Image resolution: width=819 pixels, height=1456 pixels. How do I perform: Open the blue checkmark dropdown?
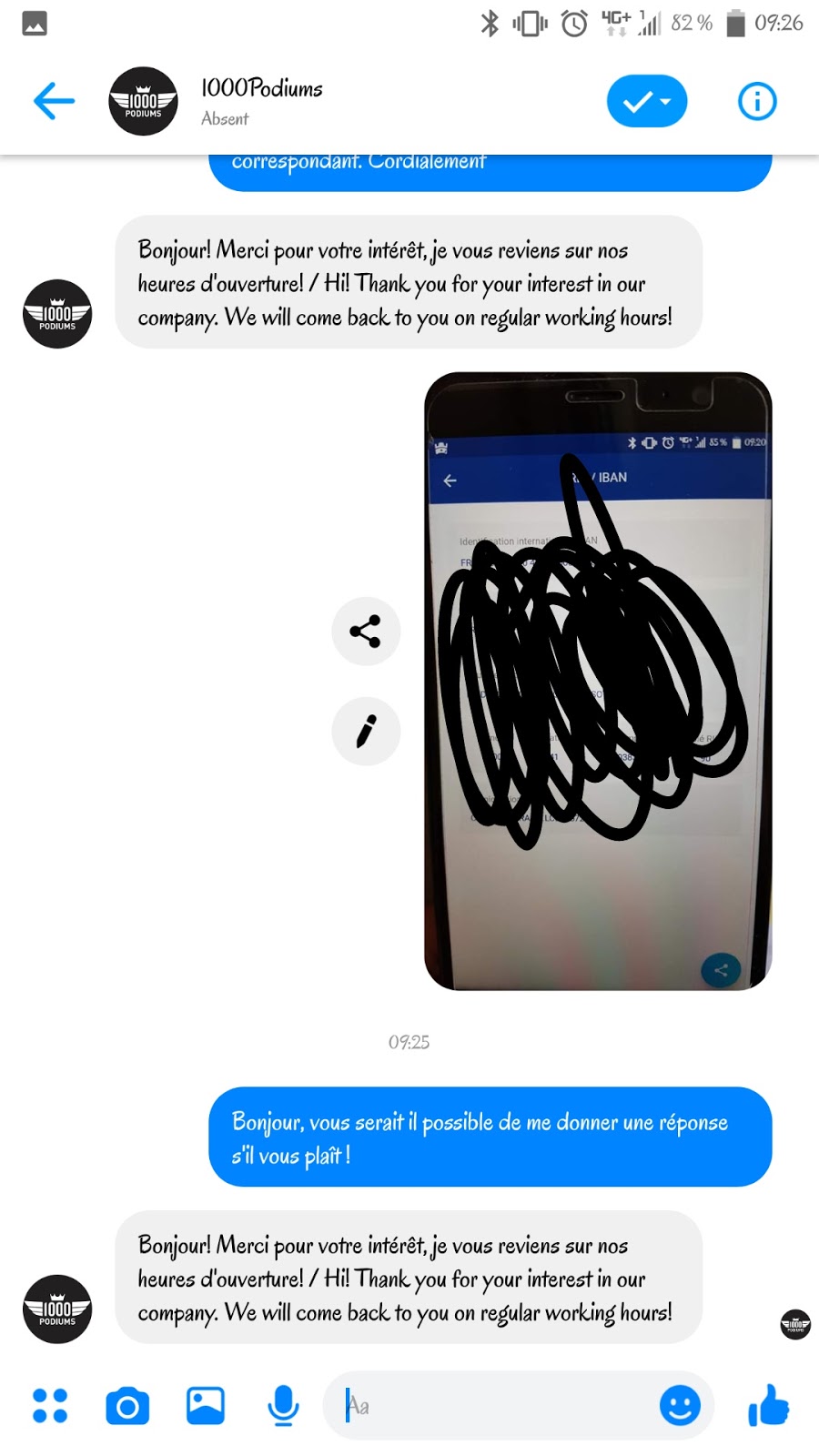(647, 101)
